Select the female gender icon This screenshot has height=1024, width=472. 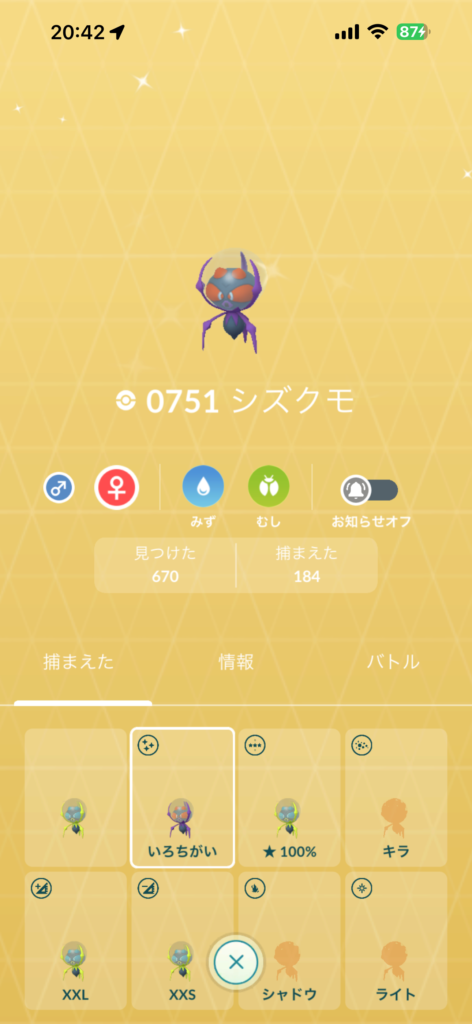117,487
